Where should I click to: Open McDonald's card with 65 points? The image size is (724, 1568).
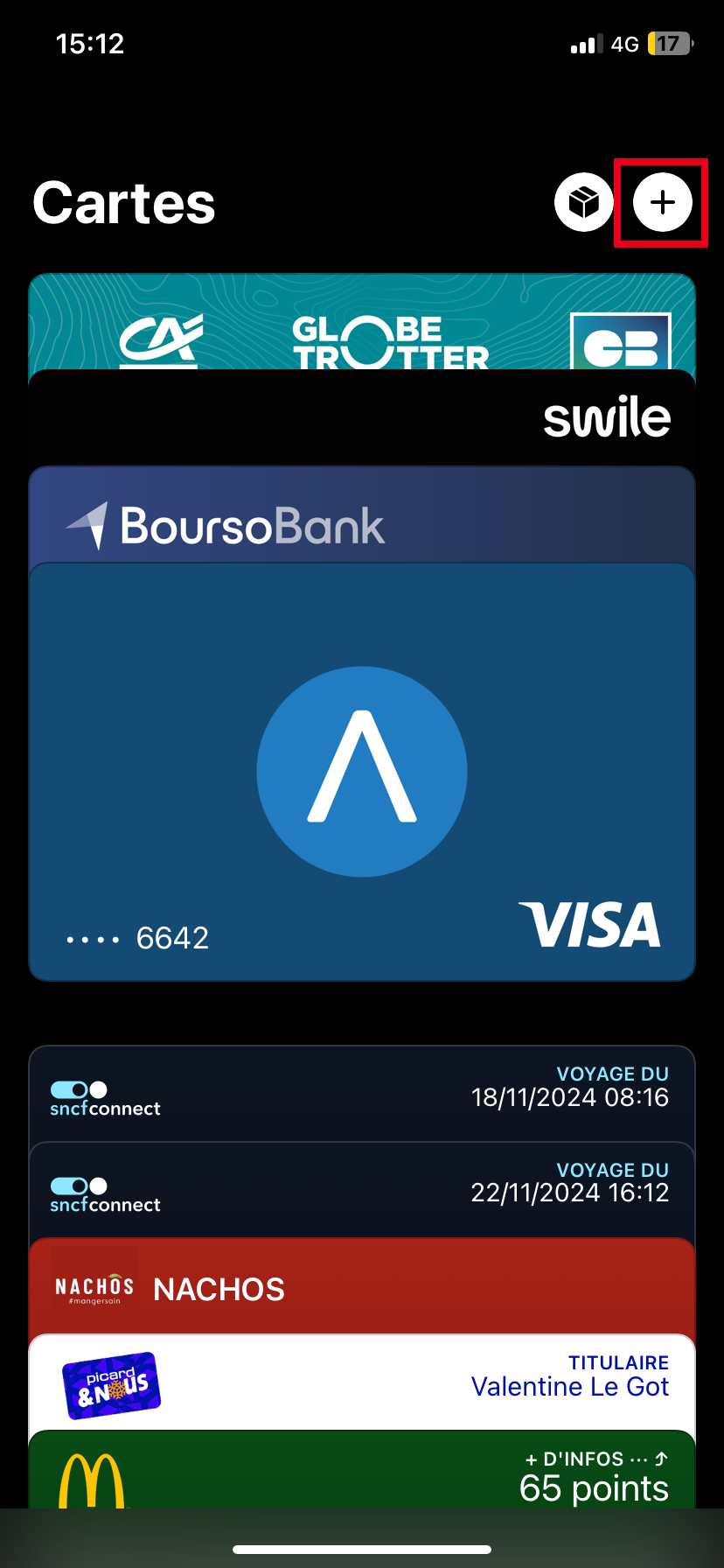click(x=362, y=1473)
